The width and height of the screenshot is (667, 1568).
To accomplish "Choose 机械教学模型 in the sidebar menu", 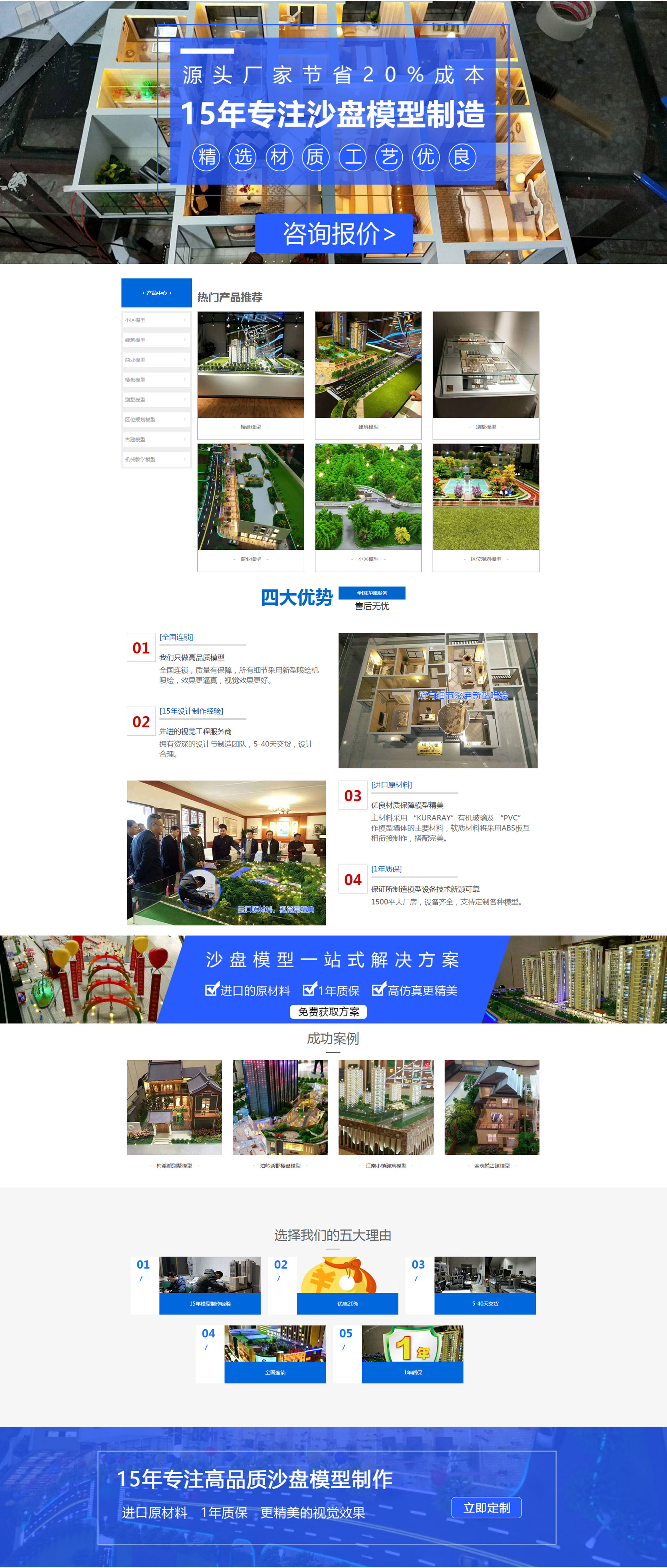I will coord(156,459).
